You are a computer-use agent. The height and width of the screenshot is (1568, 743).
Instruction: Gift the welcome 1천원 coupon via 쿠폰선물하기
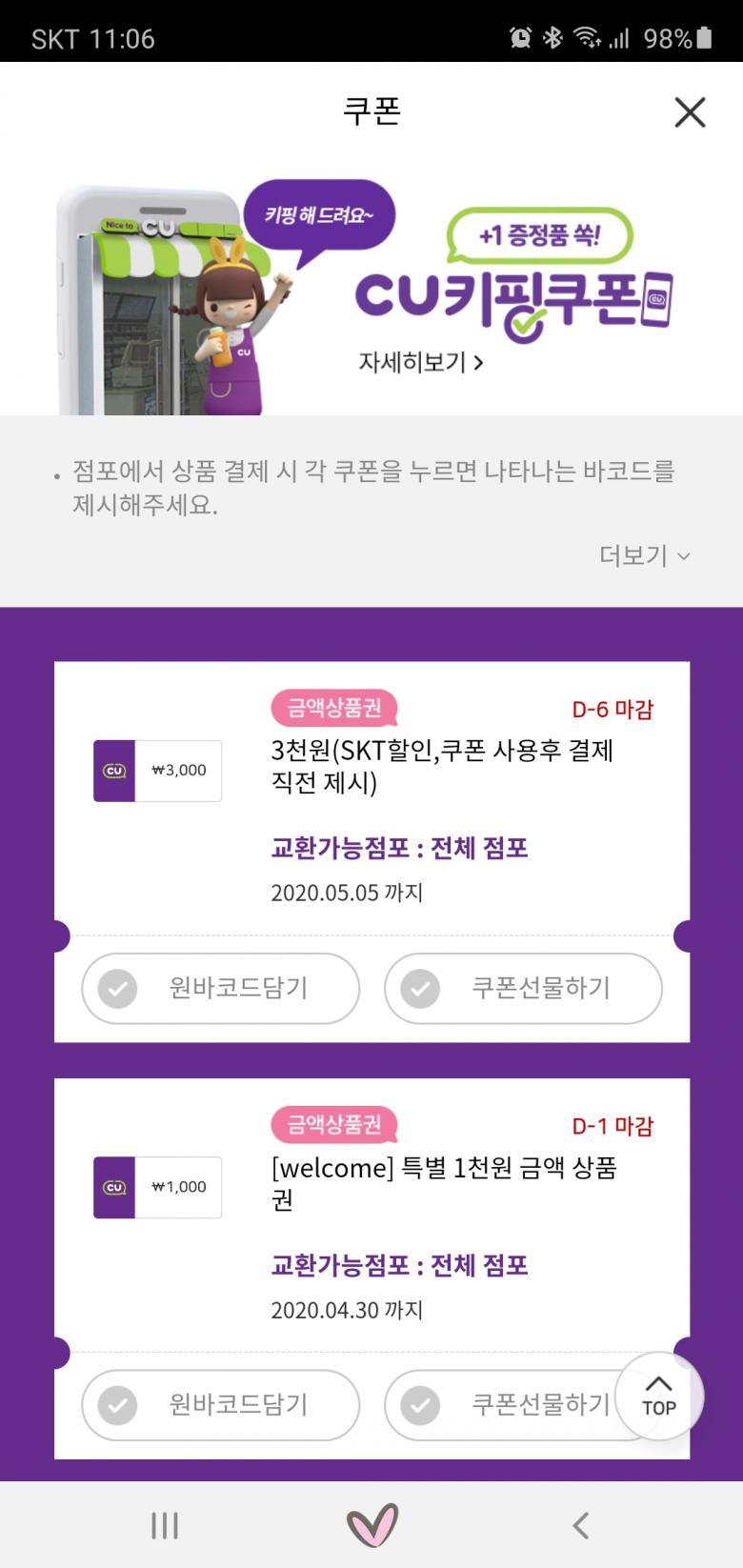(x=505, y=1405)
